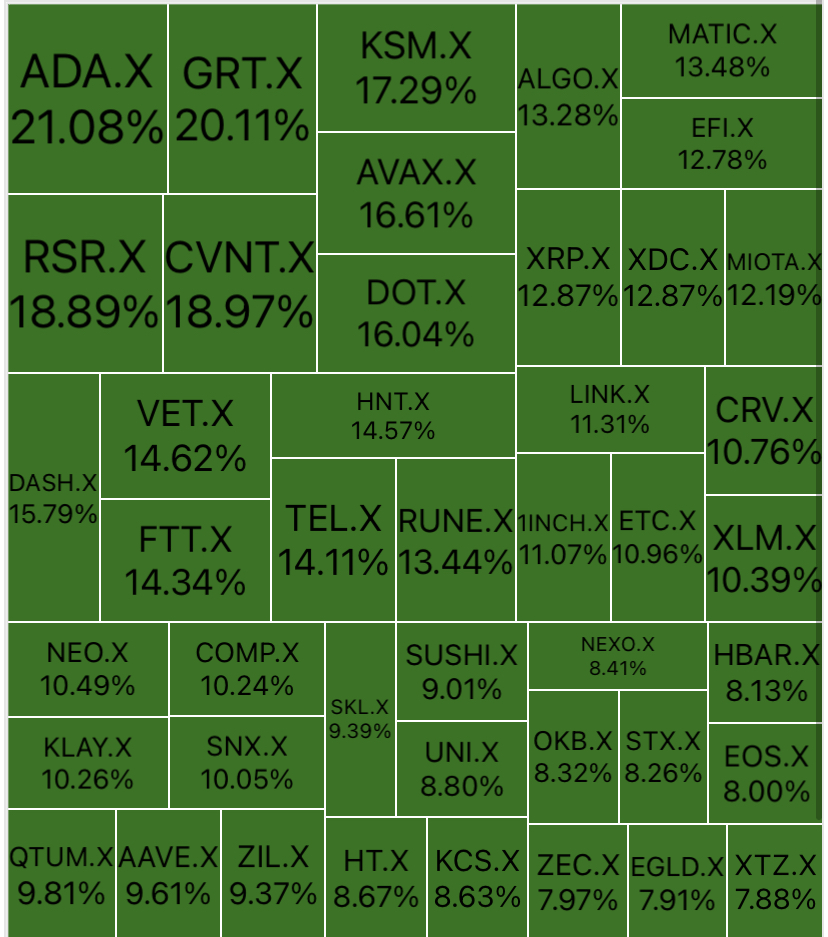Open the EOS.X tile
Screen dimensions: 828x937
point(766,773)
